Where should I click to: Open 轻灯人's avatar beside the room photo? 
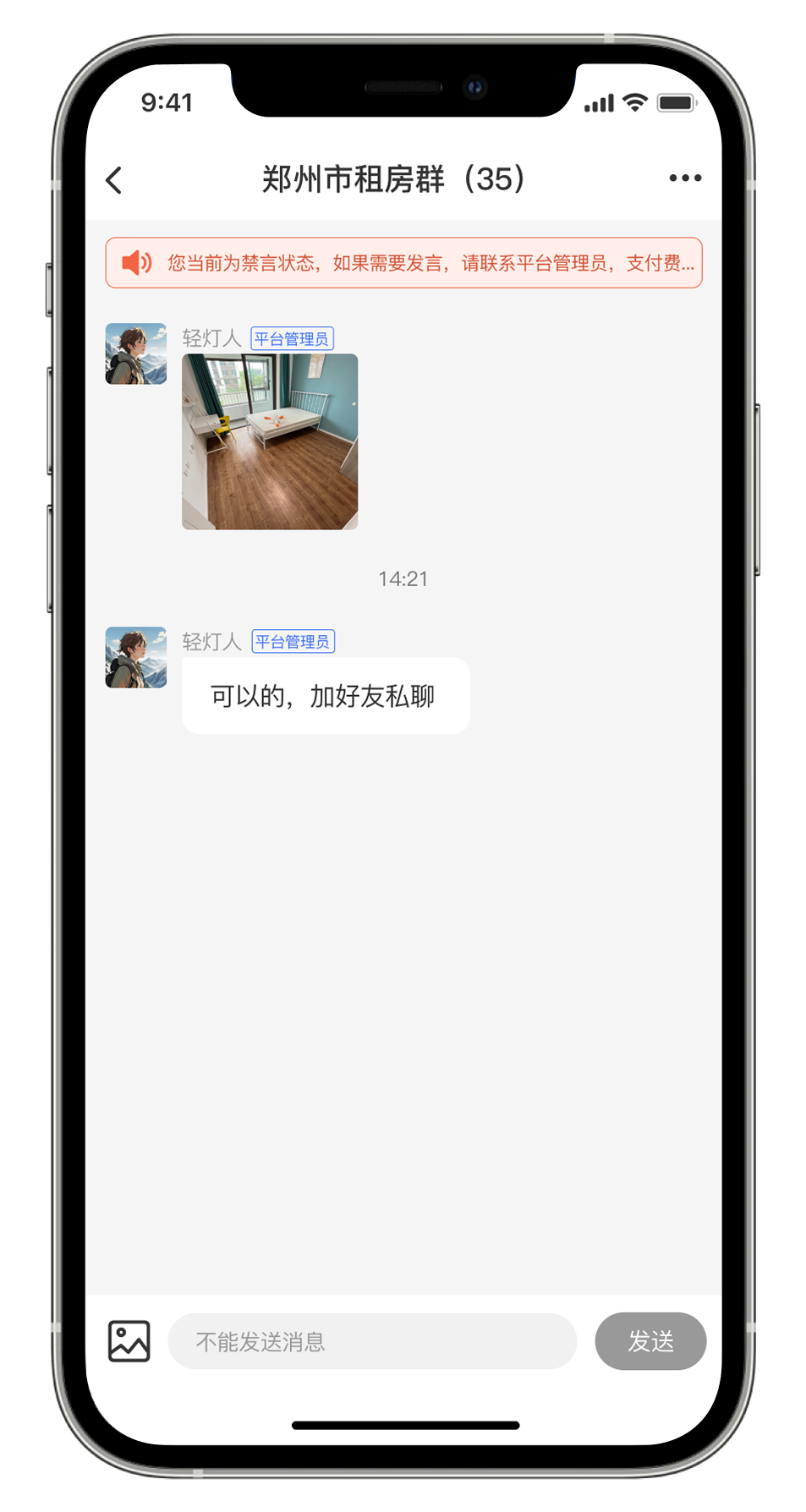pos(136,353)
